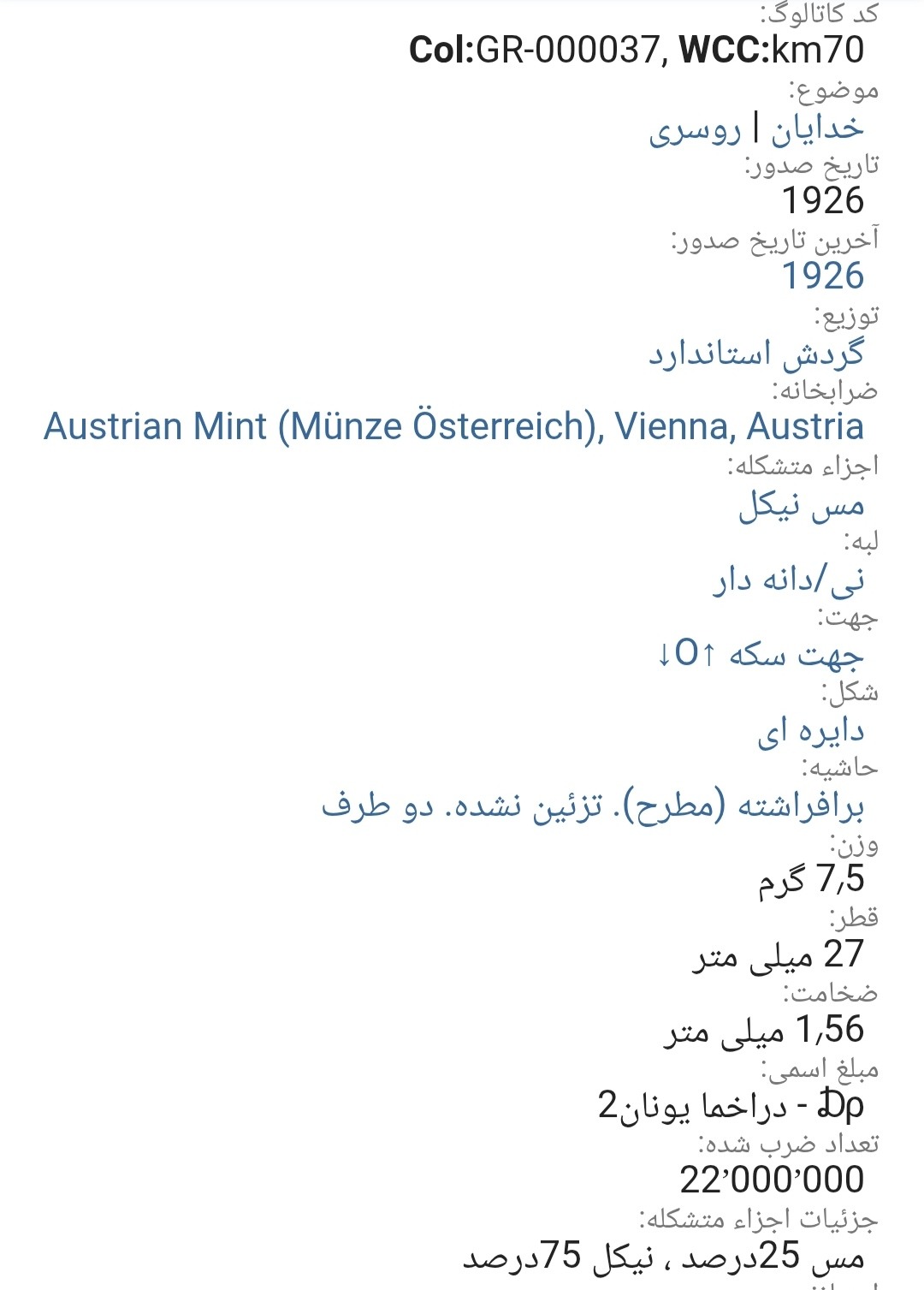Open the جهت سکه orientation link

pos(760,655)
